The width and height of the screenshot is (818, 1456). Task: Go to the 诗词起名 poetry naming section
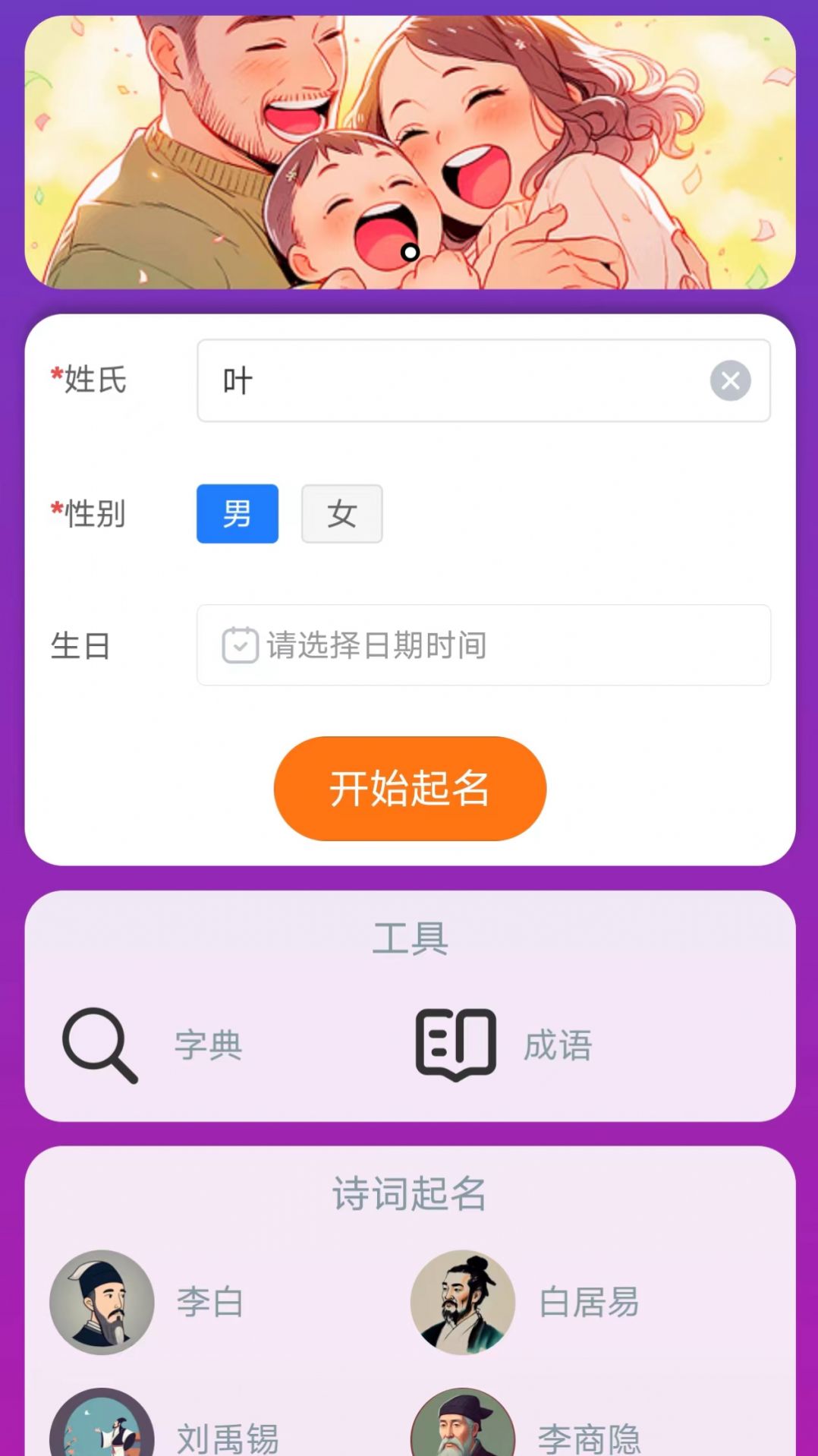pos(409,1196)
